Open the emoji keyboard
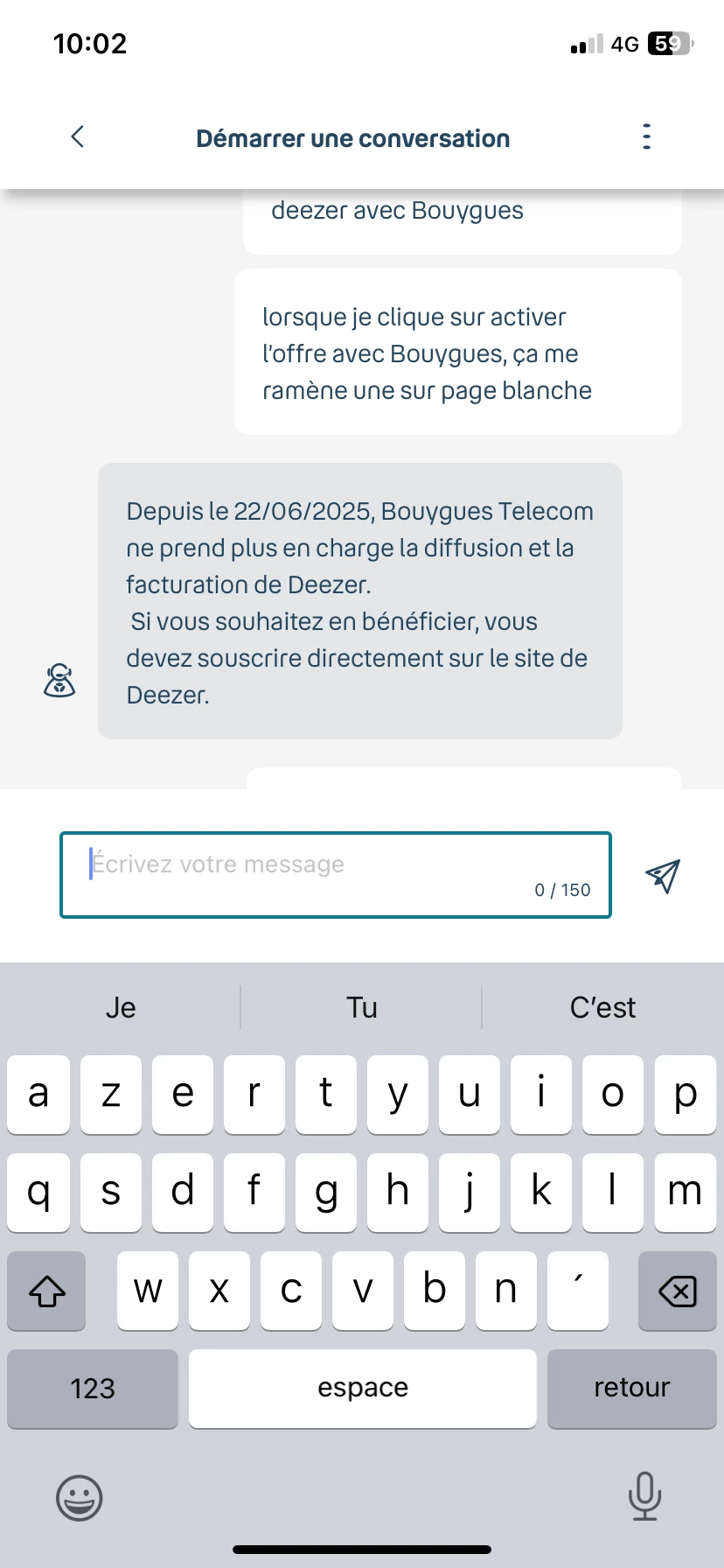The image size is (724, 1568). pyautogui.click(x=80, y=1497)
